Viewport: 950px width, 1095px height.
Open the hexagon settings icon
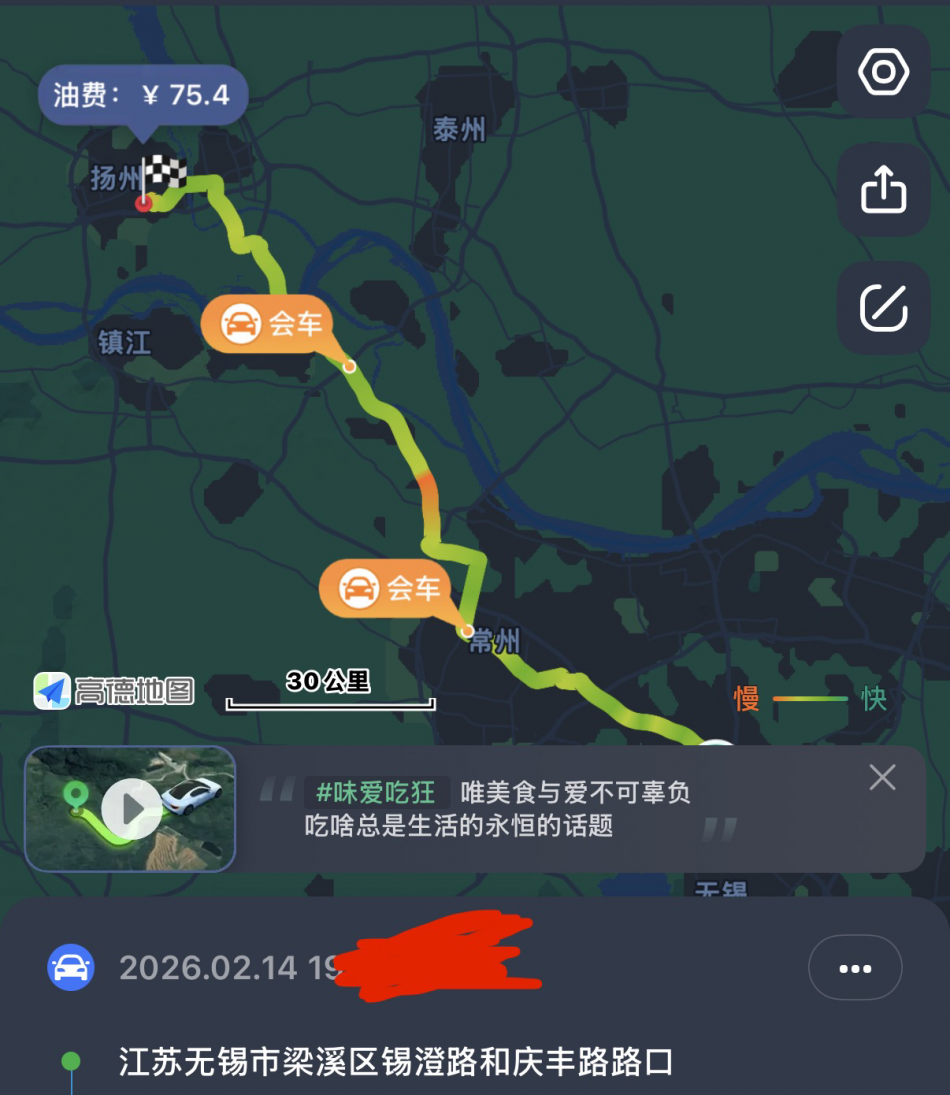[x=883, y=72]
